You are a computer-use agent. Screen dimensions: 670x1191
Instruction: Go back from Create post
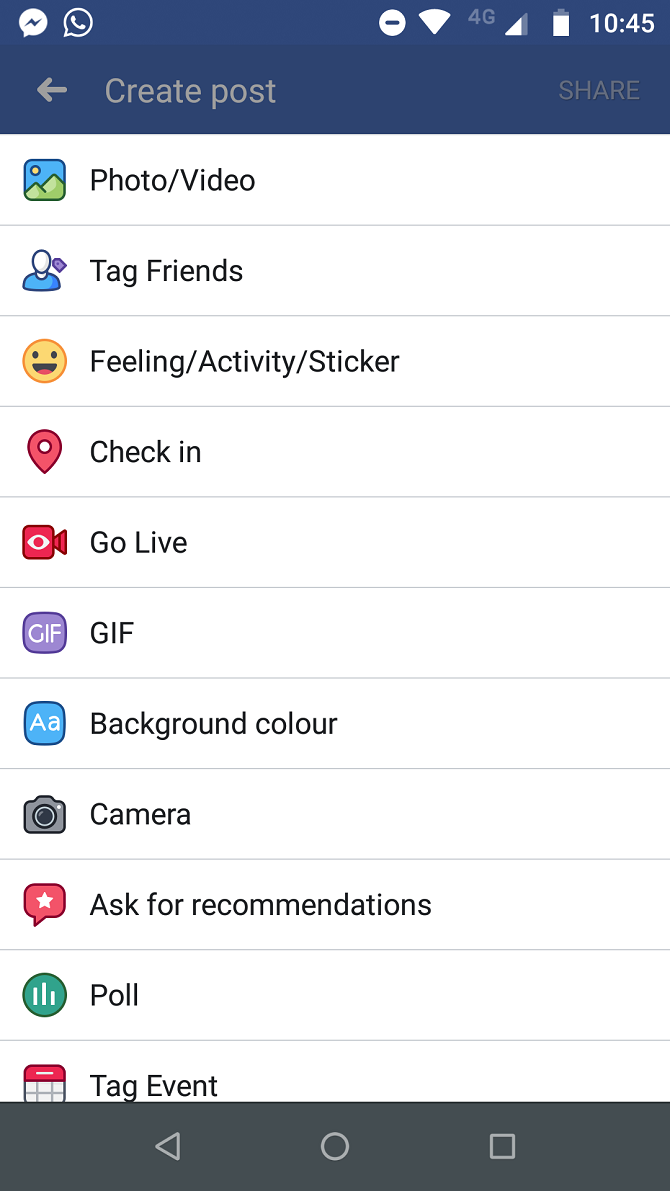pyautogui.click(x=51, y=91)
